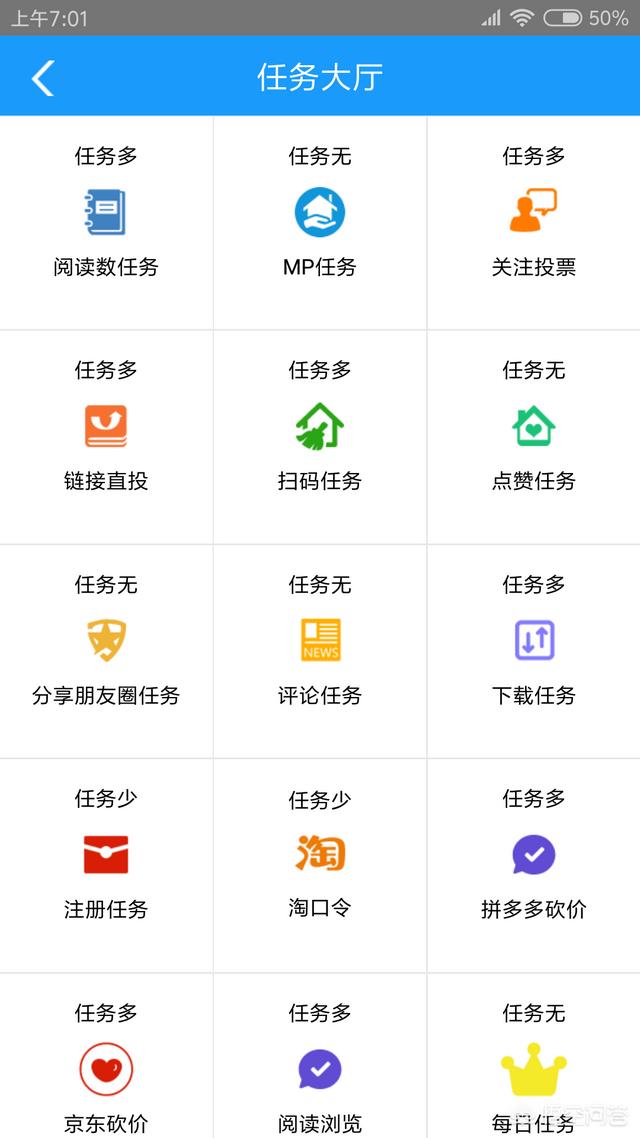Open 阅读浏览 tile
The image size is (640, 1138).
[x=320, y=1056]
